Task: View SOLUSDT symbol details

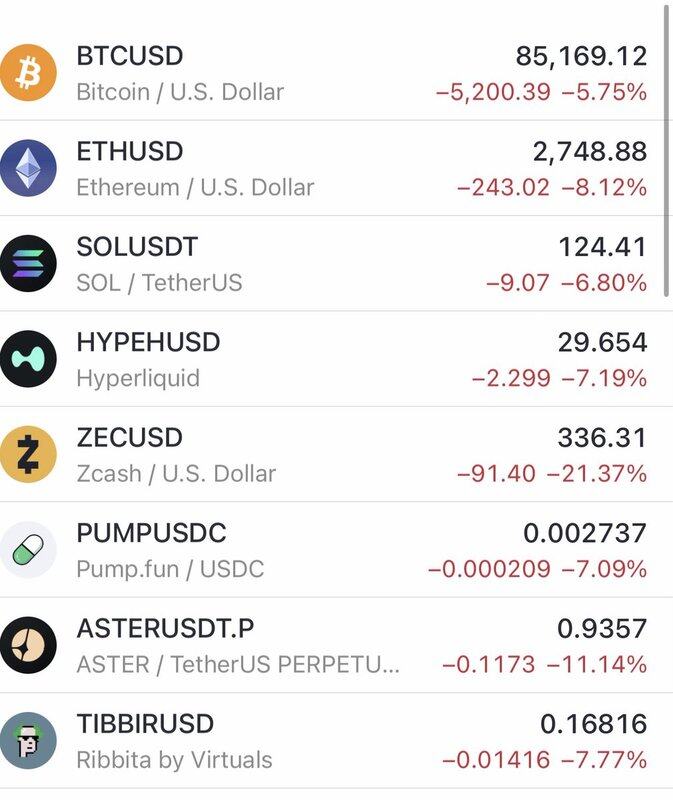Action: (x=336, y=264)
